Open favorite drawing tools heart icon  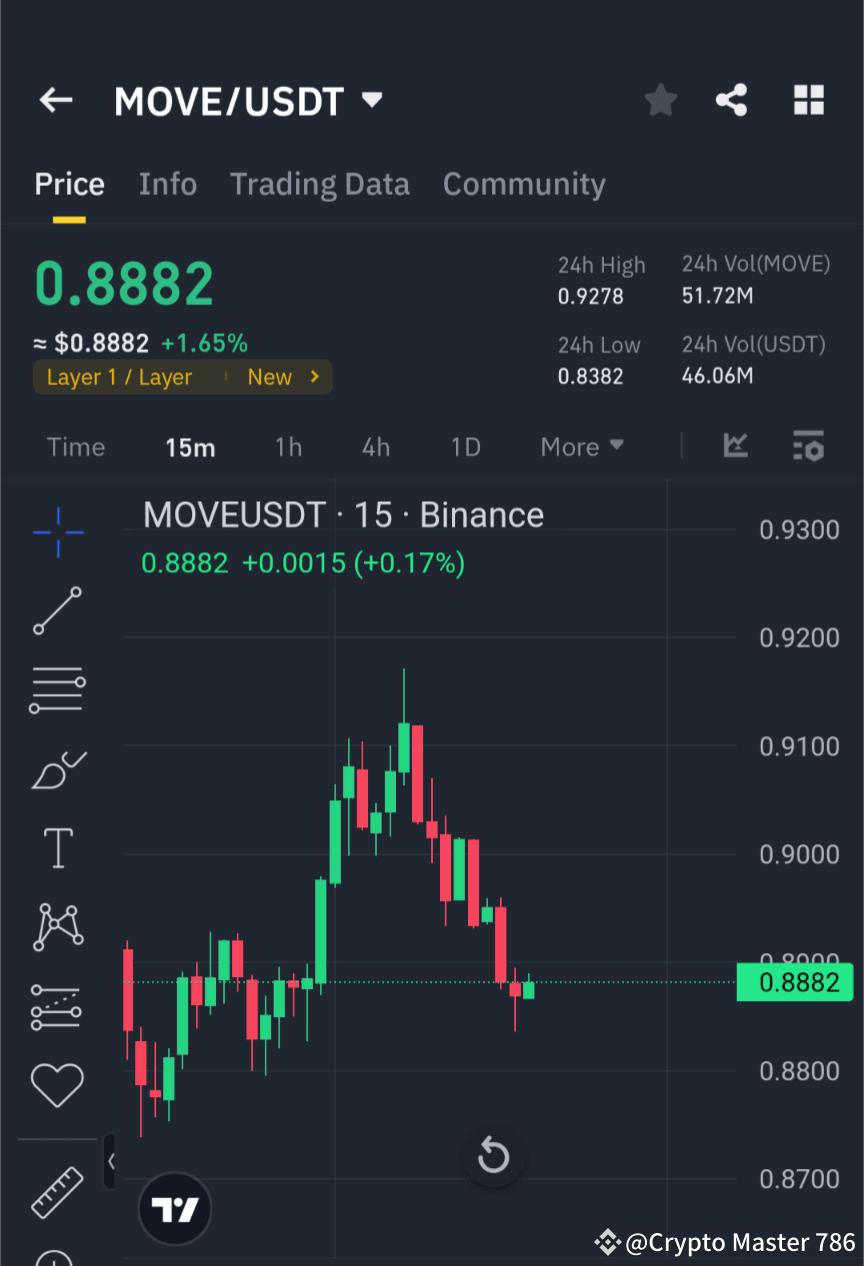tap(57, 1084)
